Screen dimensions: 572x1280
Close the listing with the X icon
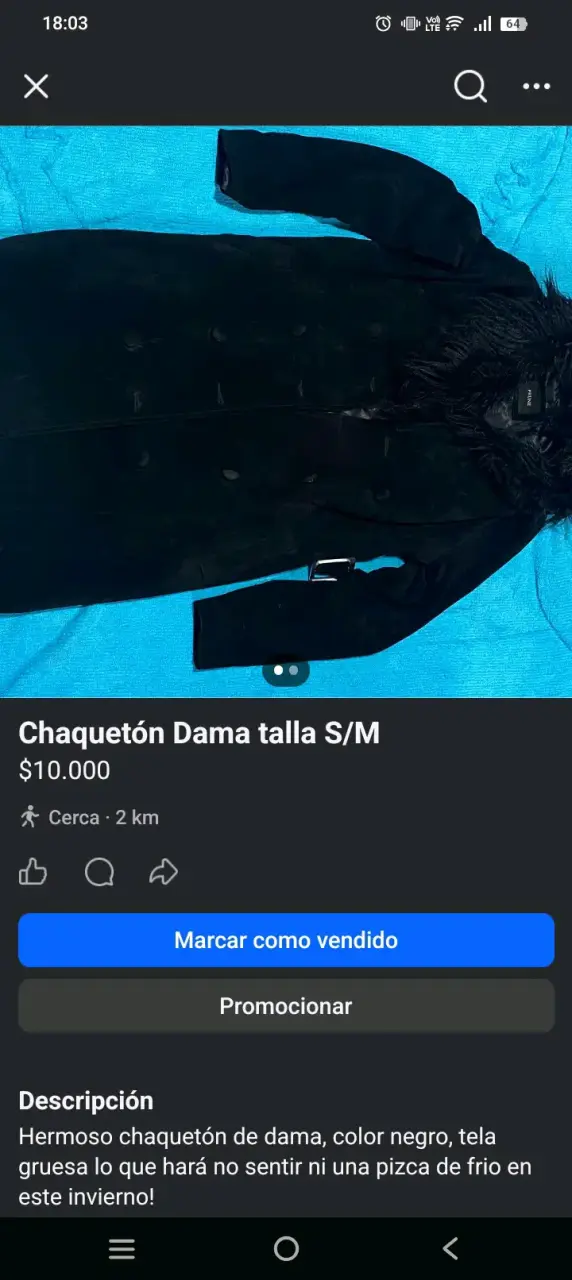coord(36,87)
